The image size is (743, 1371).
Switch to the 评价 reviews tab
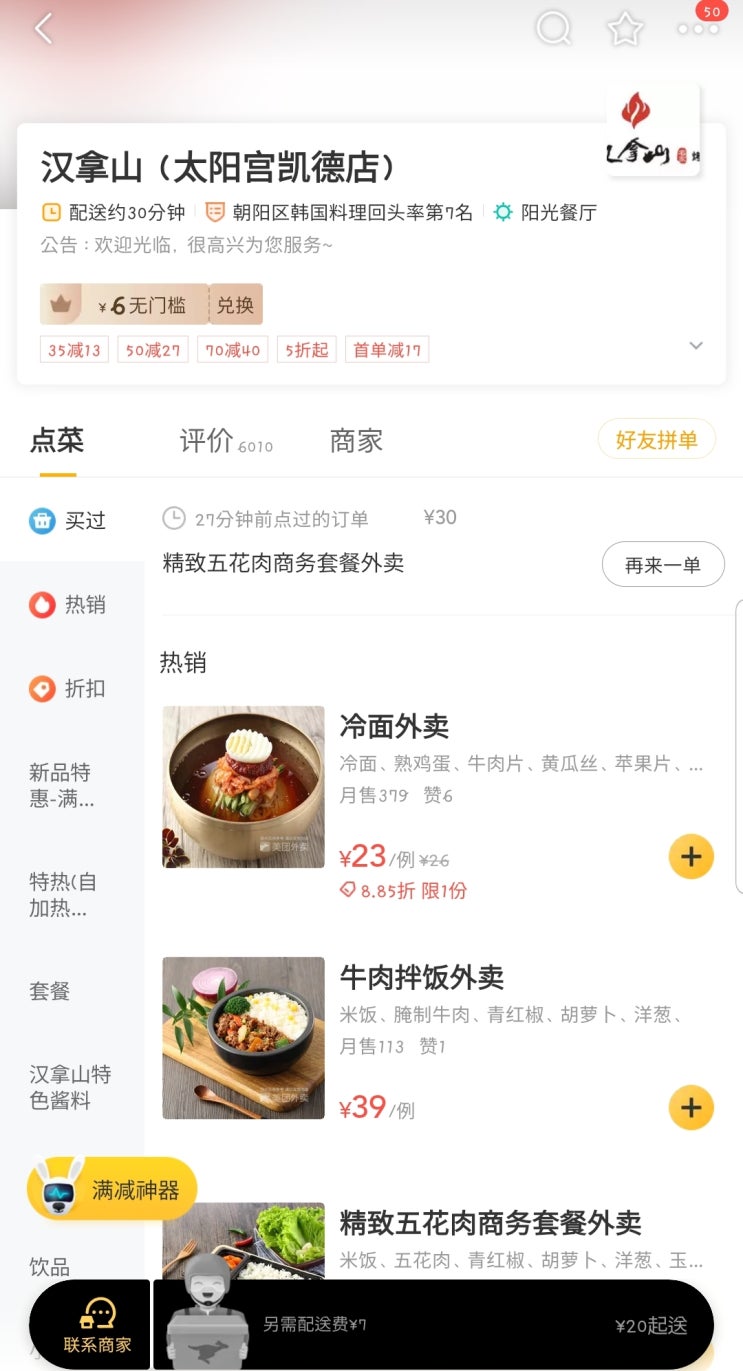pos(207,441)
